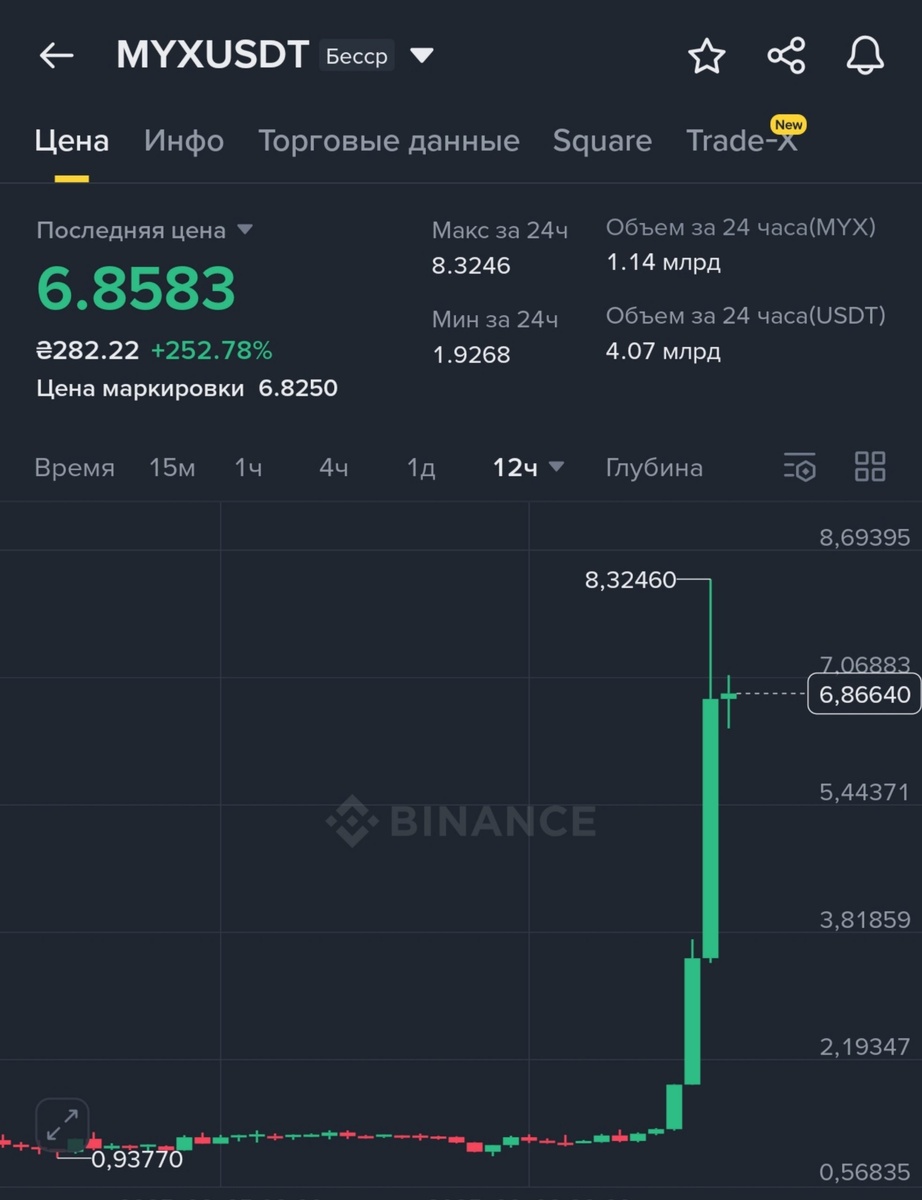The image size is (922, 1200).
Task: Expand the chart to fullscreen
Action: pos(62,1125)
